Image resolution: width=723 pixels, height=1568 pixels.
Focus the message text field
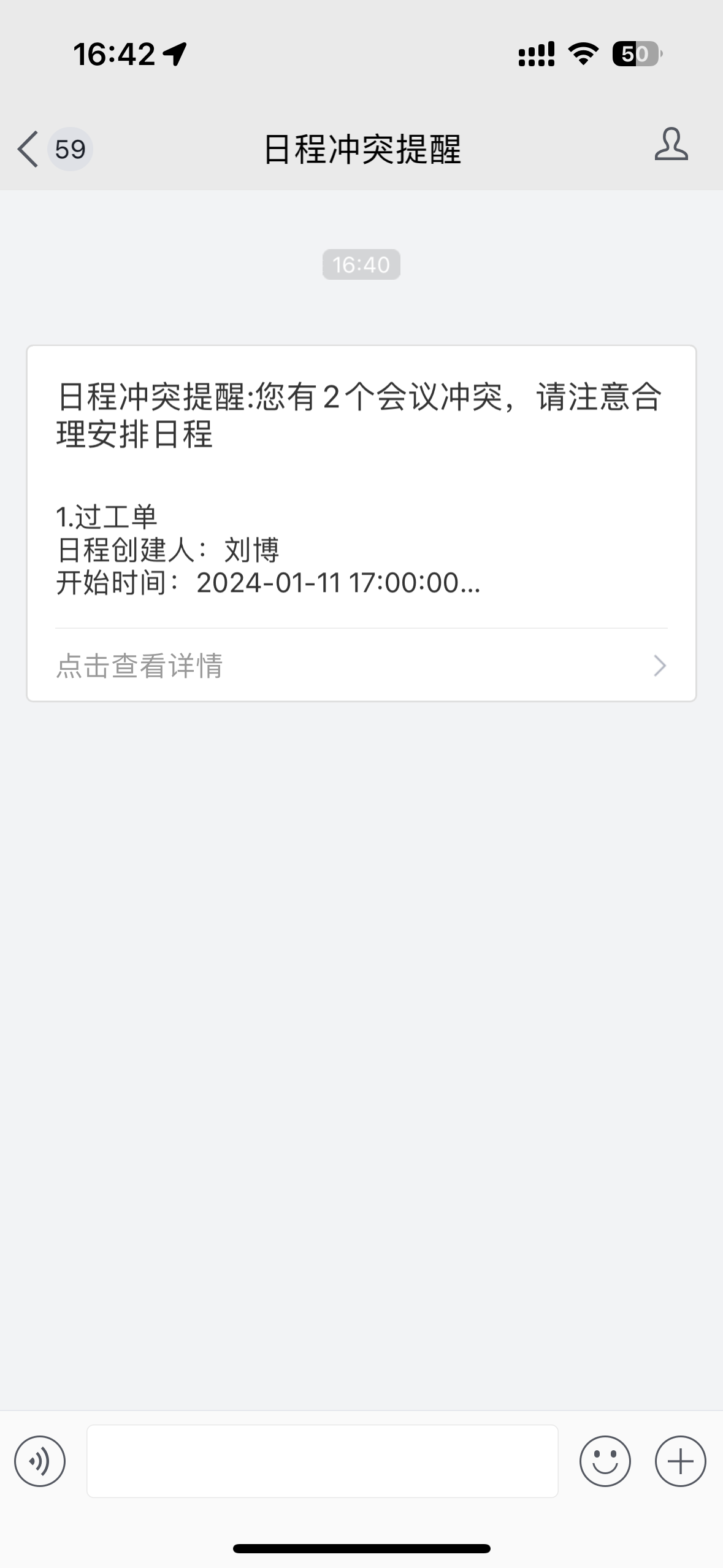(323, 1461)
